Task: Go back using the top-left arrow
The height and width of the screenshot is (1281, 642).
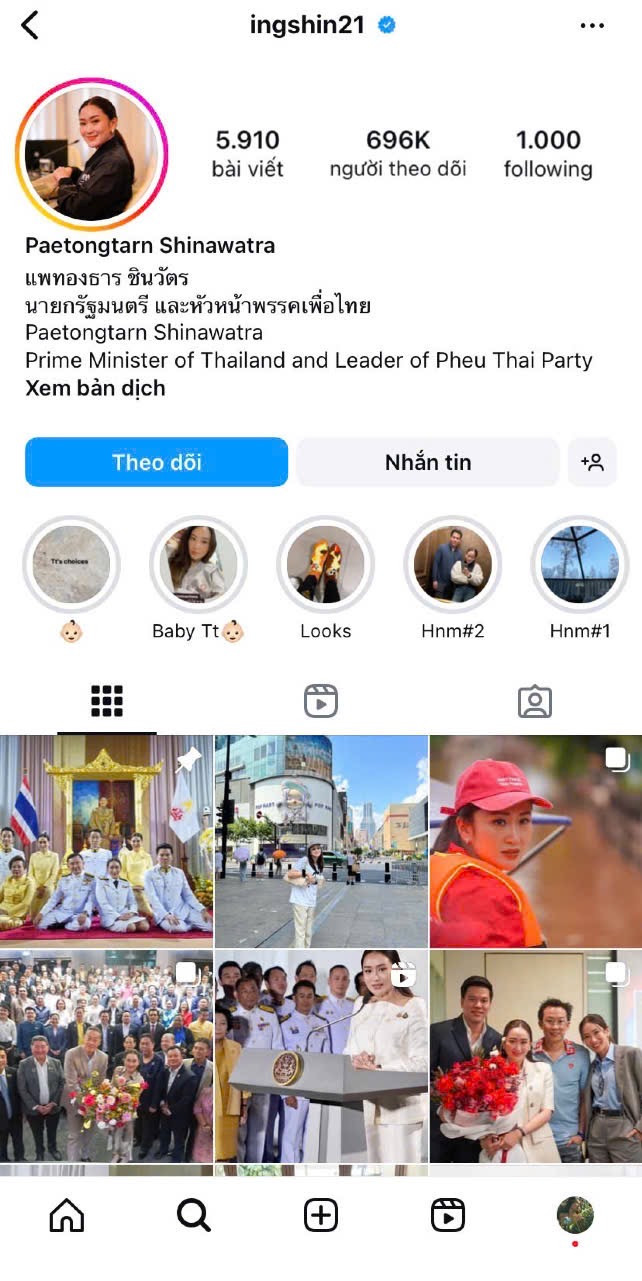Action: pyautogui.click(x=30, y=25)
